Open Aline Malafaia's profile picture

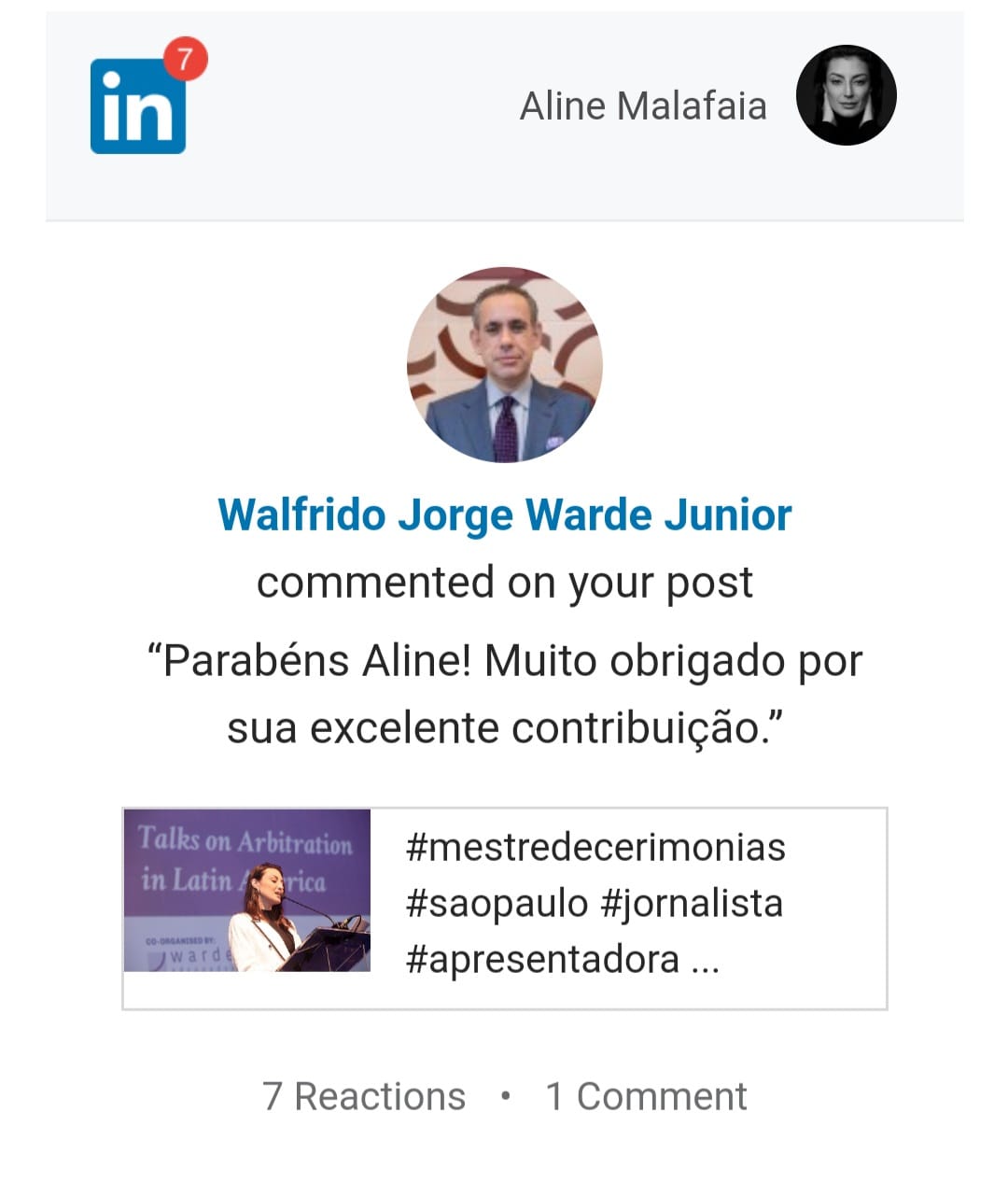846,95
